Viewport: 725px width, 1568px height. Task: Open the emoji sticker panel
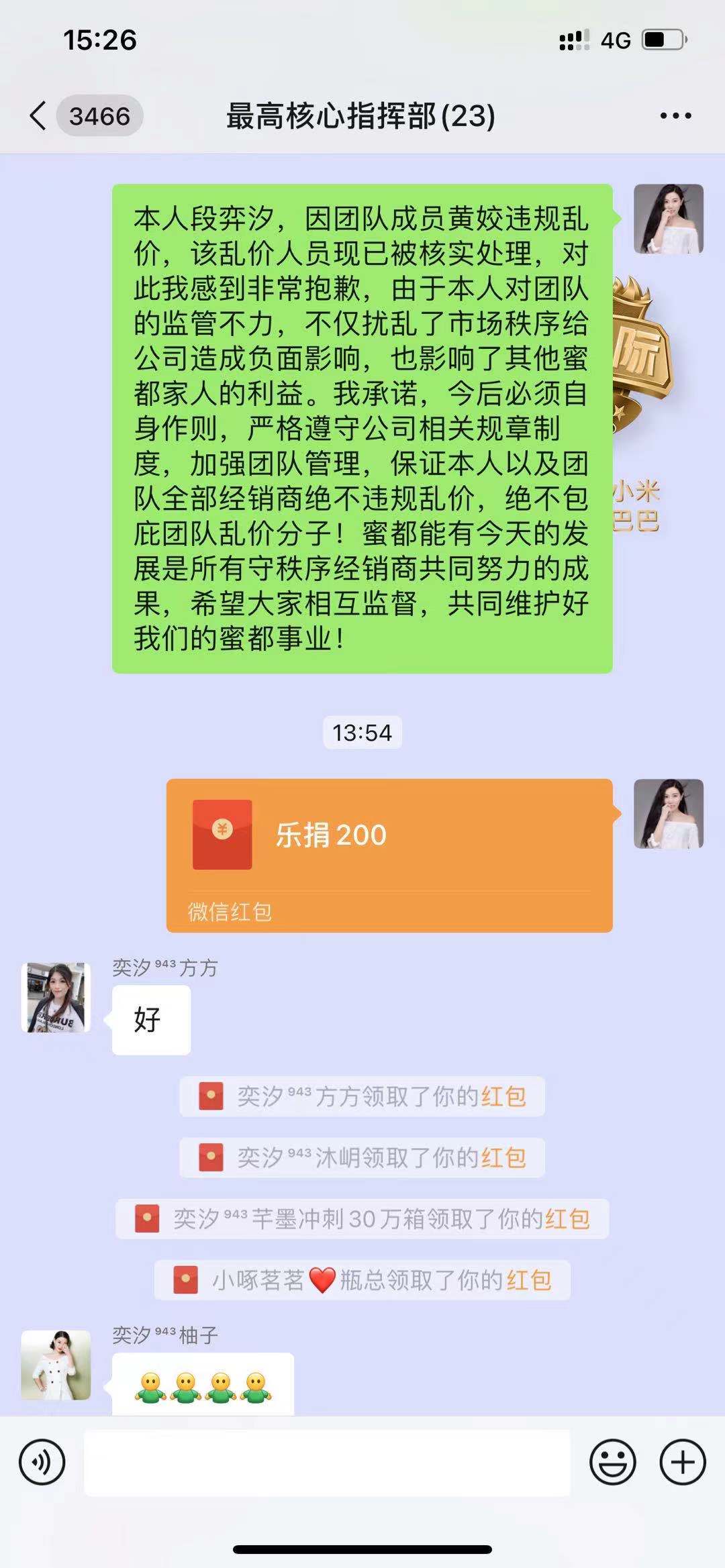(x=612, y=1462)
